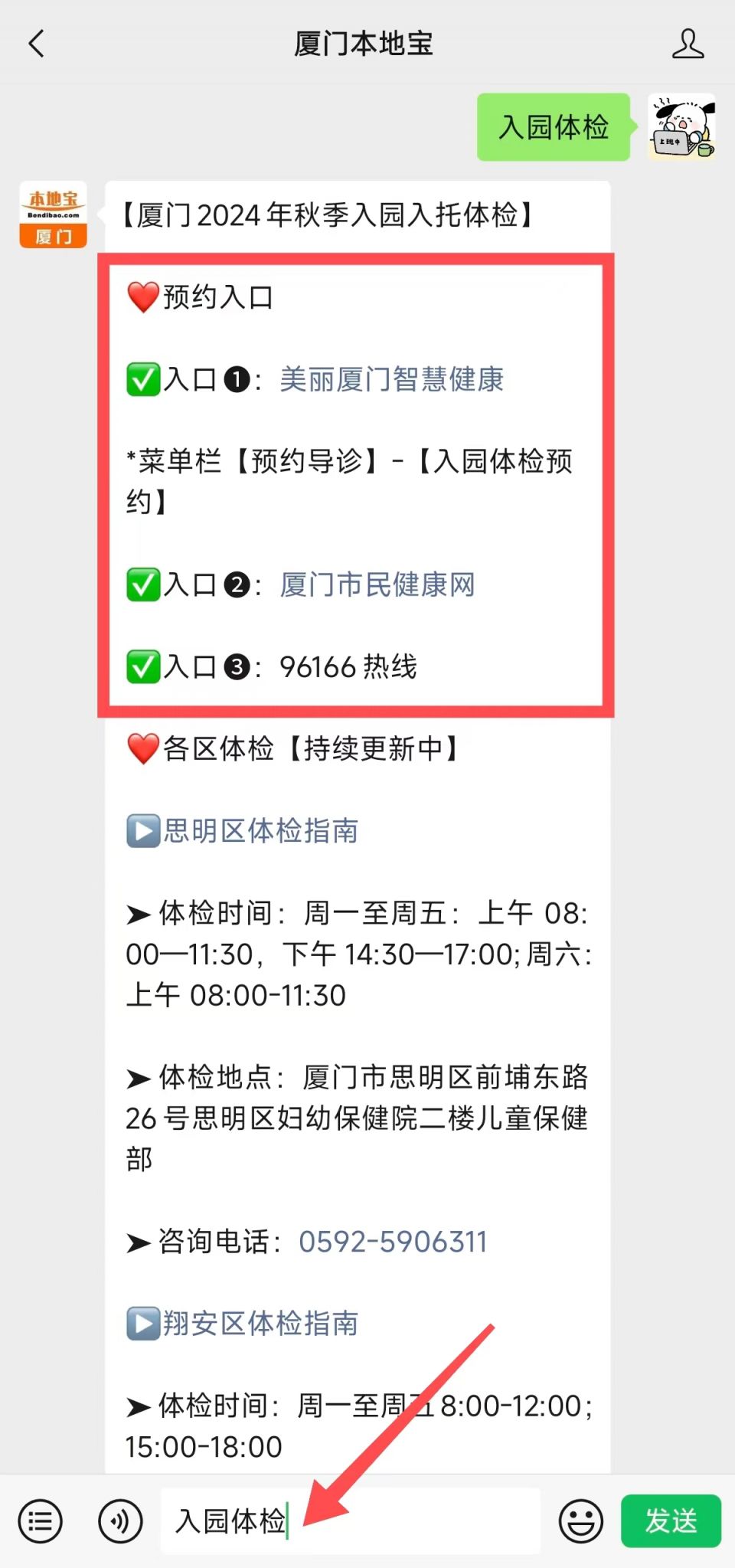Open the 厦门市民健康网 link
The width and height of the screenshot is (735, 1568).
[377, 584]
